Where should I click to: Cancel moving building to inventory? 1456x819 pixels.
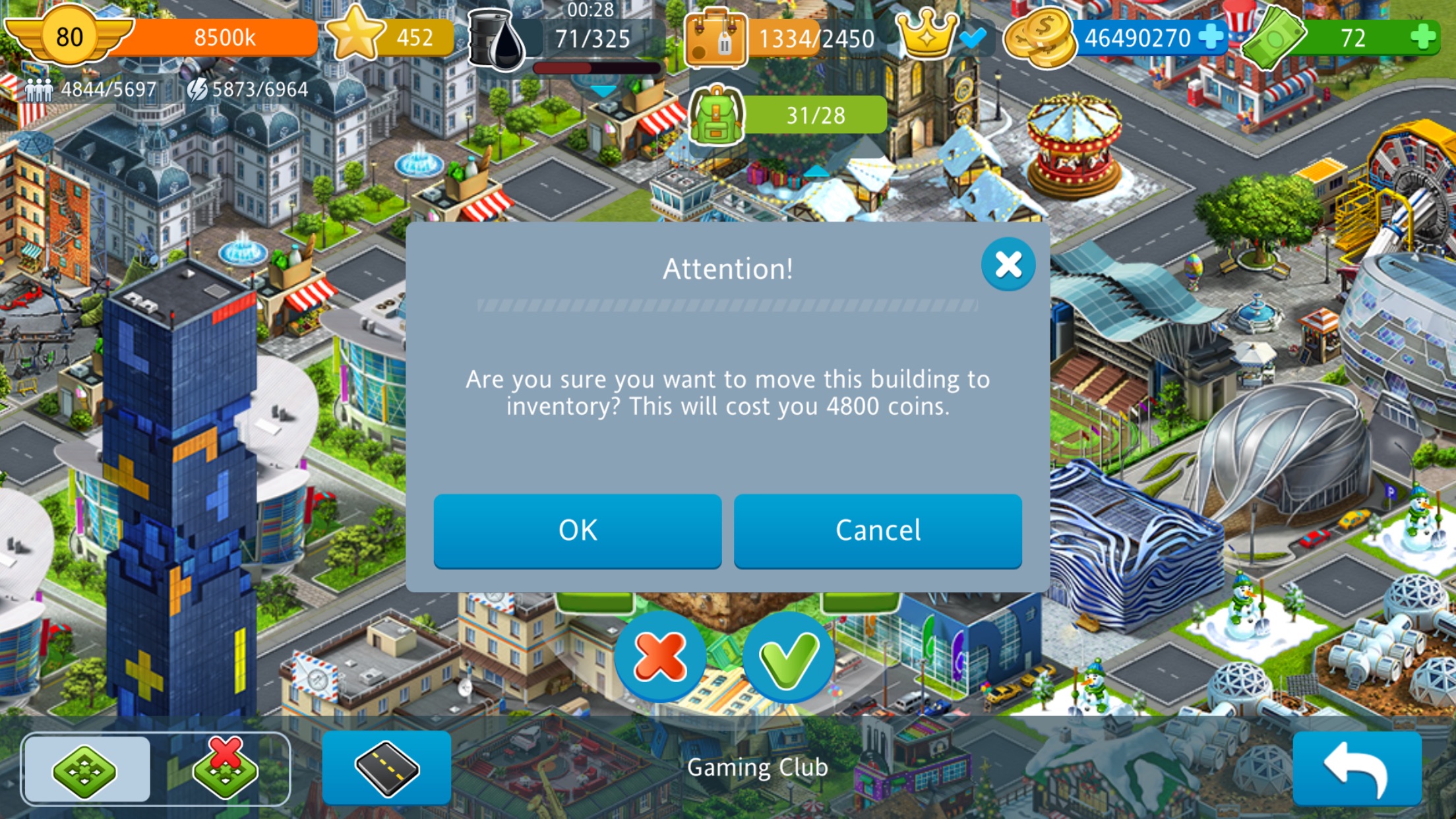(878, 530)
